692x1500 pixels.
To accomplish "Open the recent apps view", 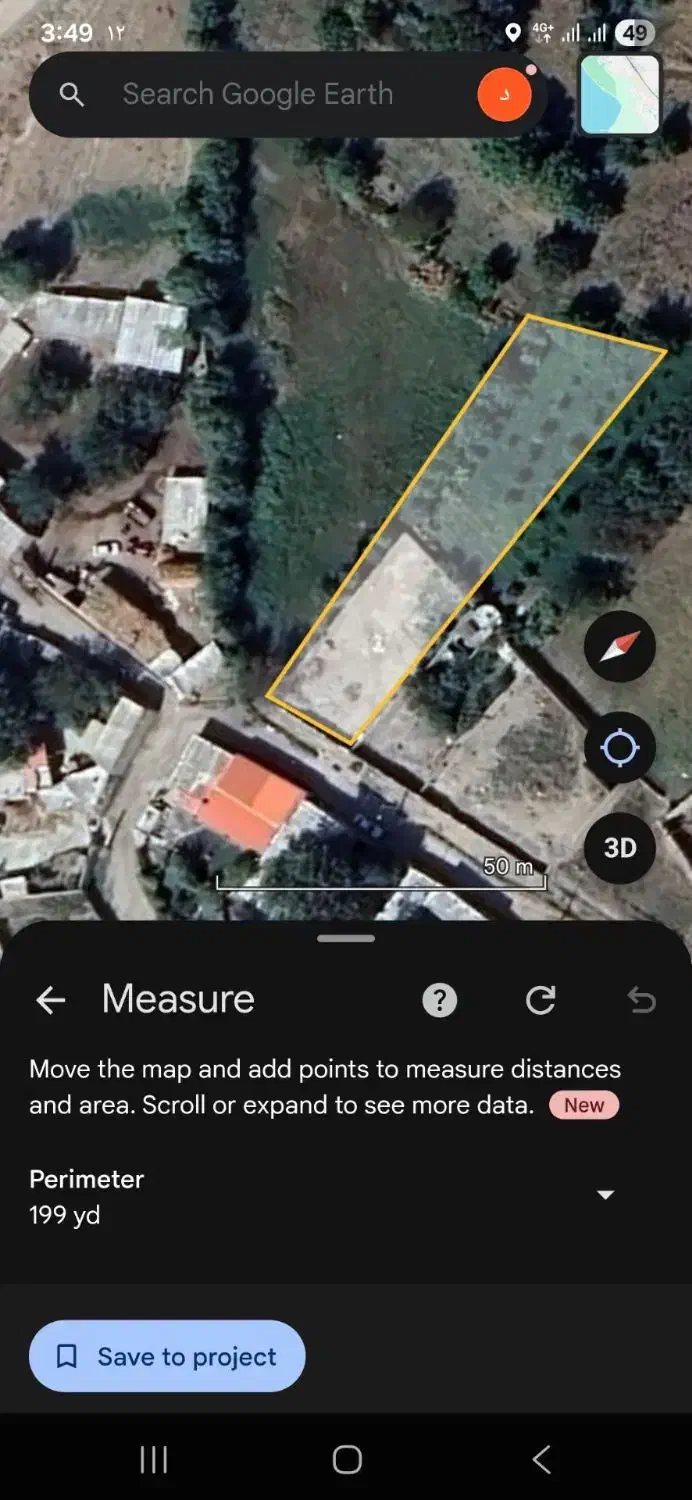I will click(x=153, y=1459).
